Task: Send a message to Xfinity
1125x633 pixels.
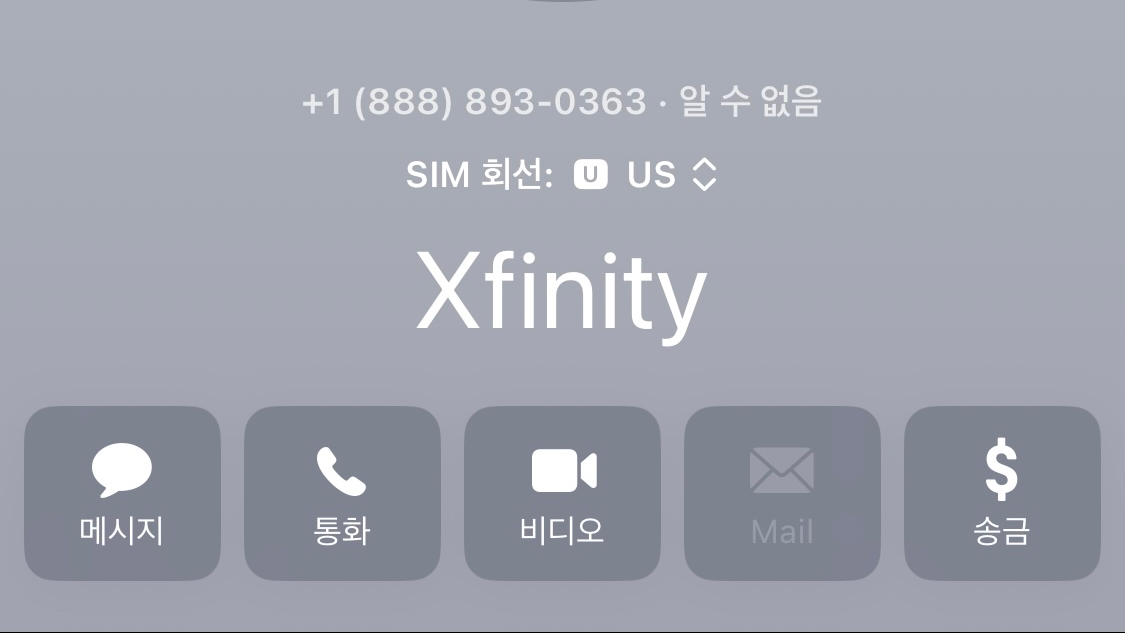Action: (122, 493)
